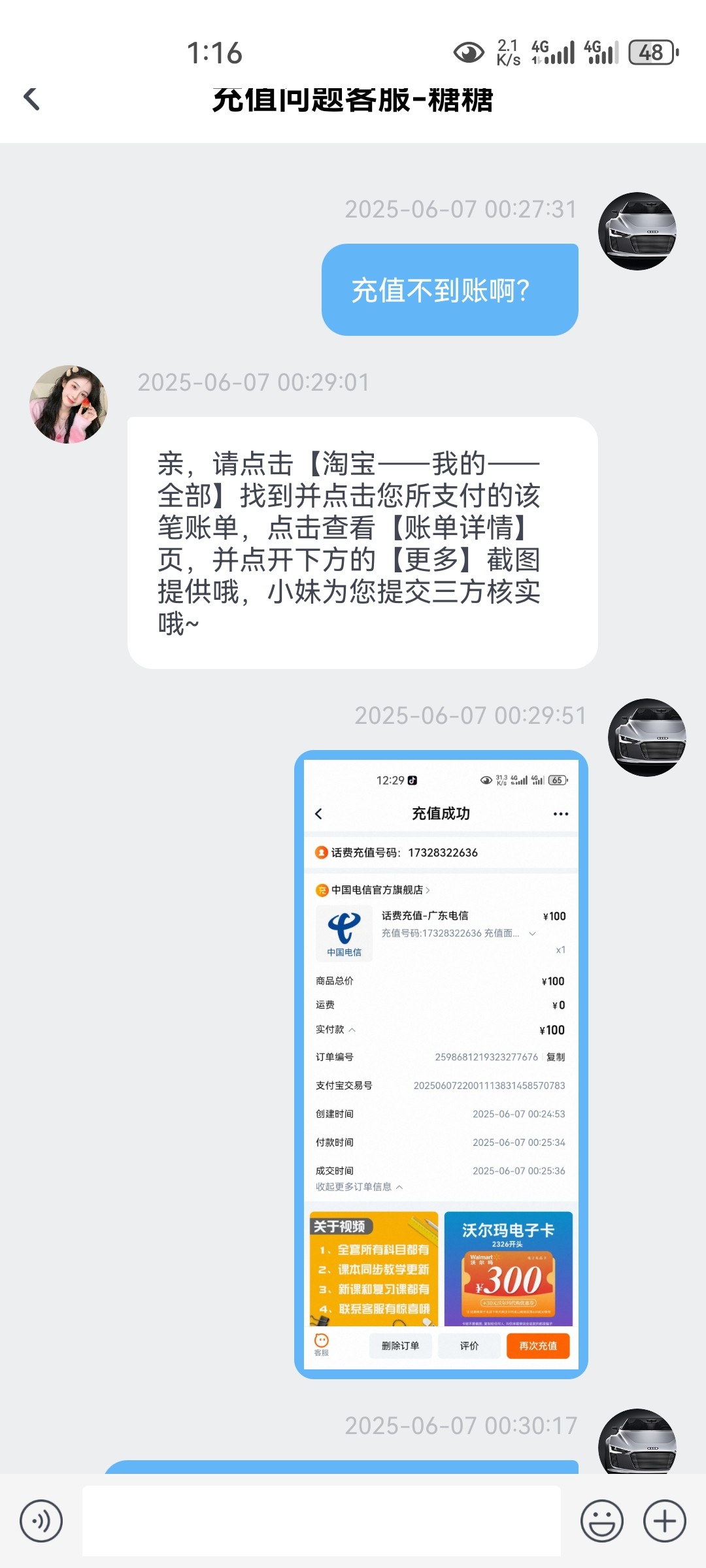Open the plus attachment menu

tap(664, 1520)
